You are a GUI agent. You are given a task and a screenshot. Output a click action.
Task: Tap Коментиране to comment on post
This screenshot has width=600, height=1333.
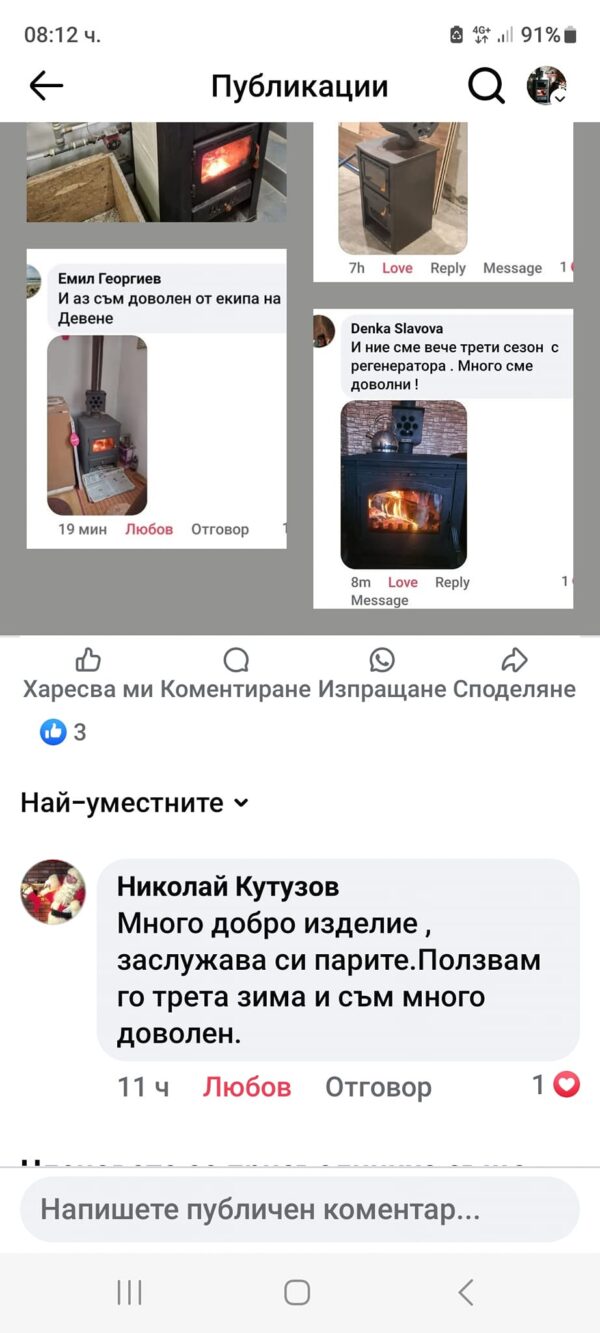tap(236, 674)
